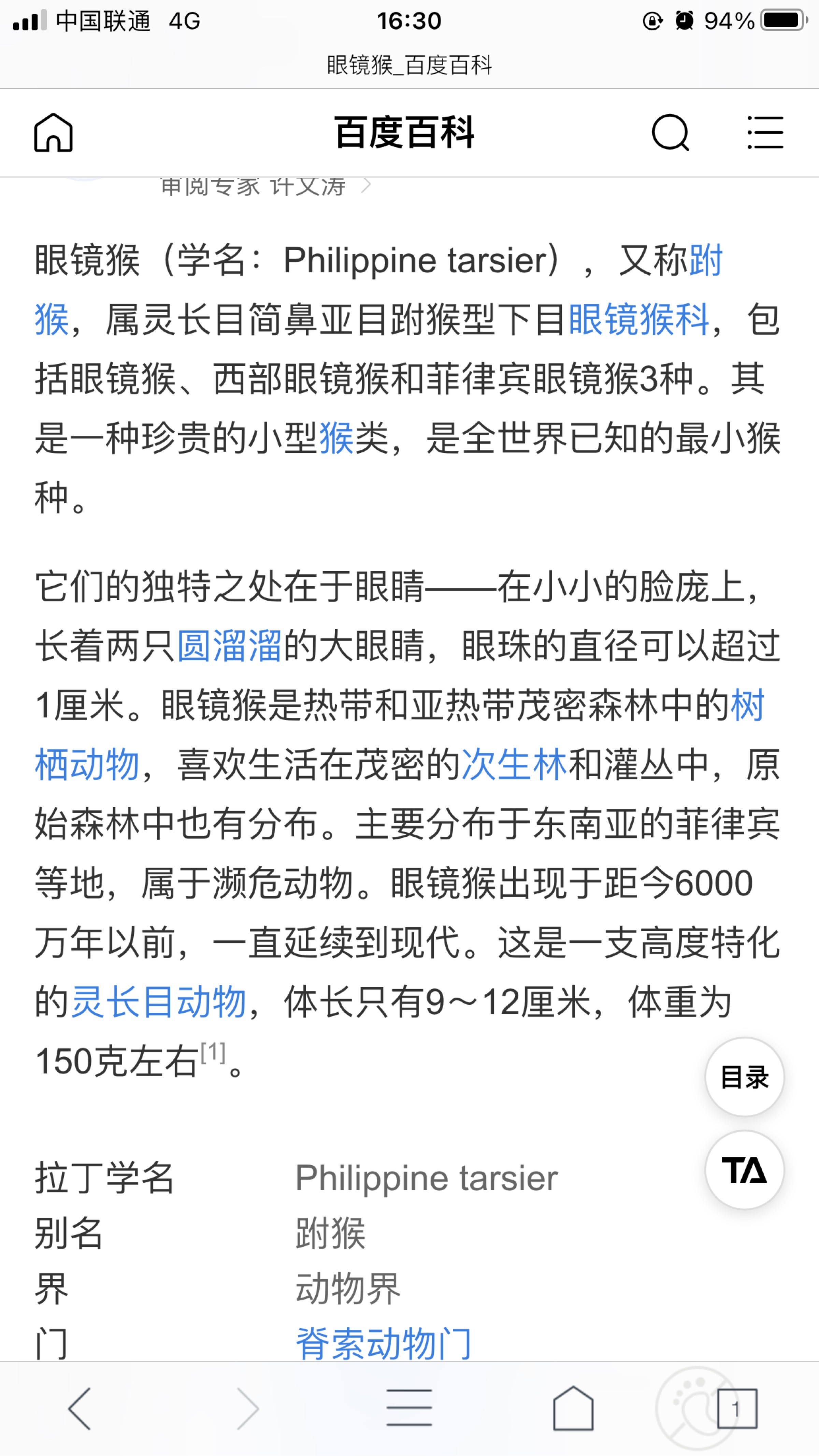
Task: Tap the browser home button
Action: pos(573,1408)
